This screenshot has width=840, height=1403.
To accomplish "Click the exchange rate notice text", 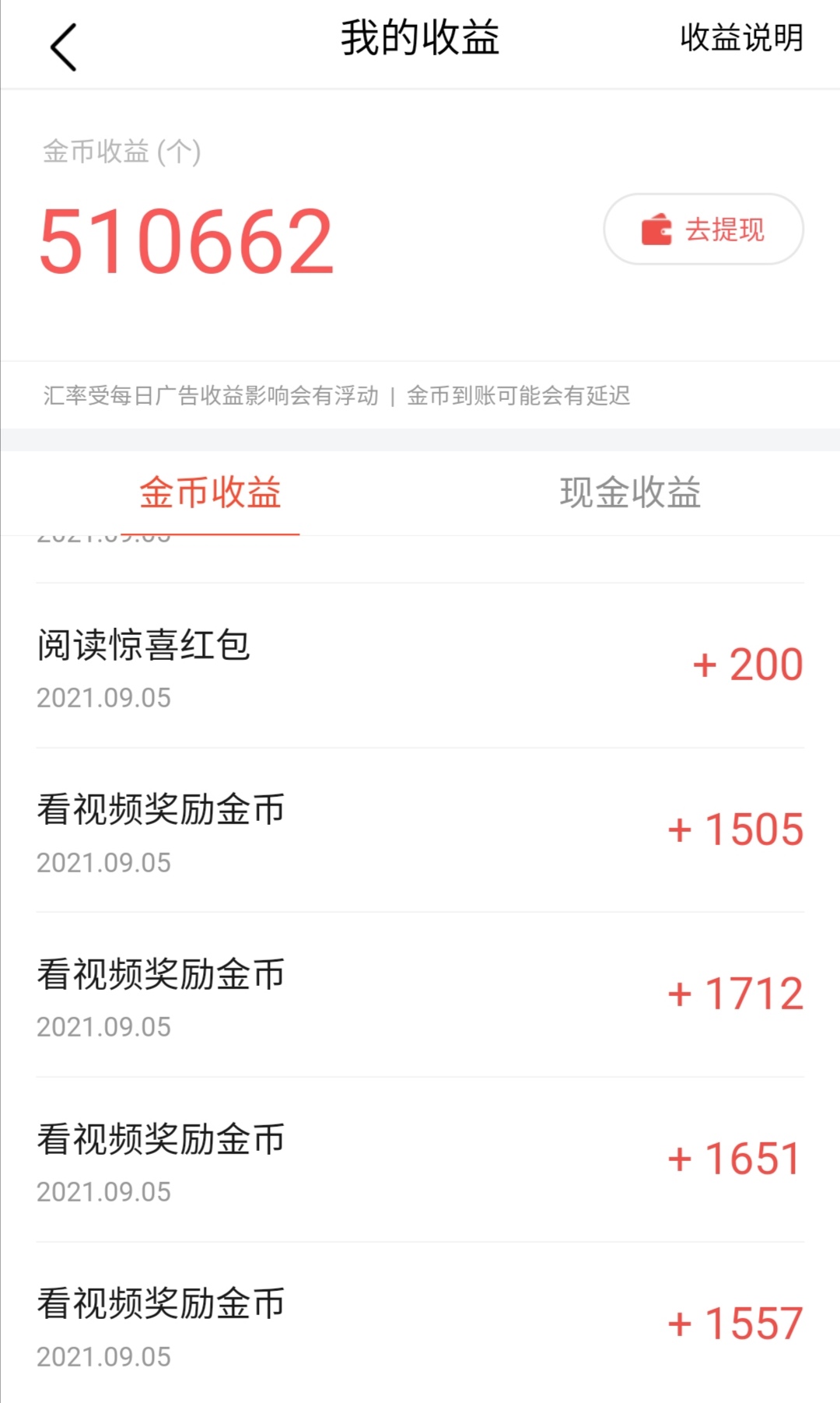I will click(338, 395).
